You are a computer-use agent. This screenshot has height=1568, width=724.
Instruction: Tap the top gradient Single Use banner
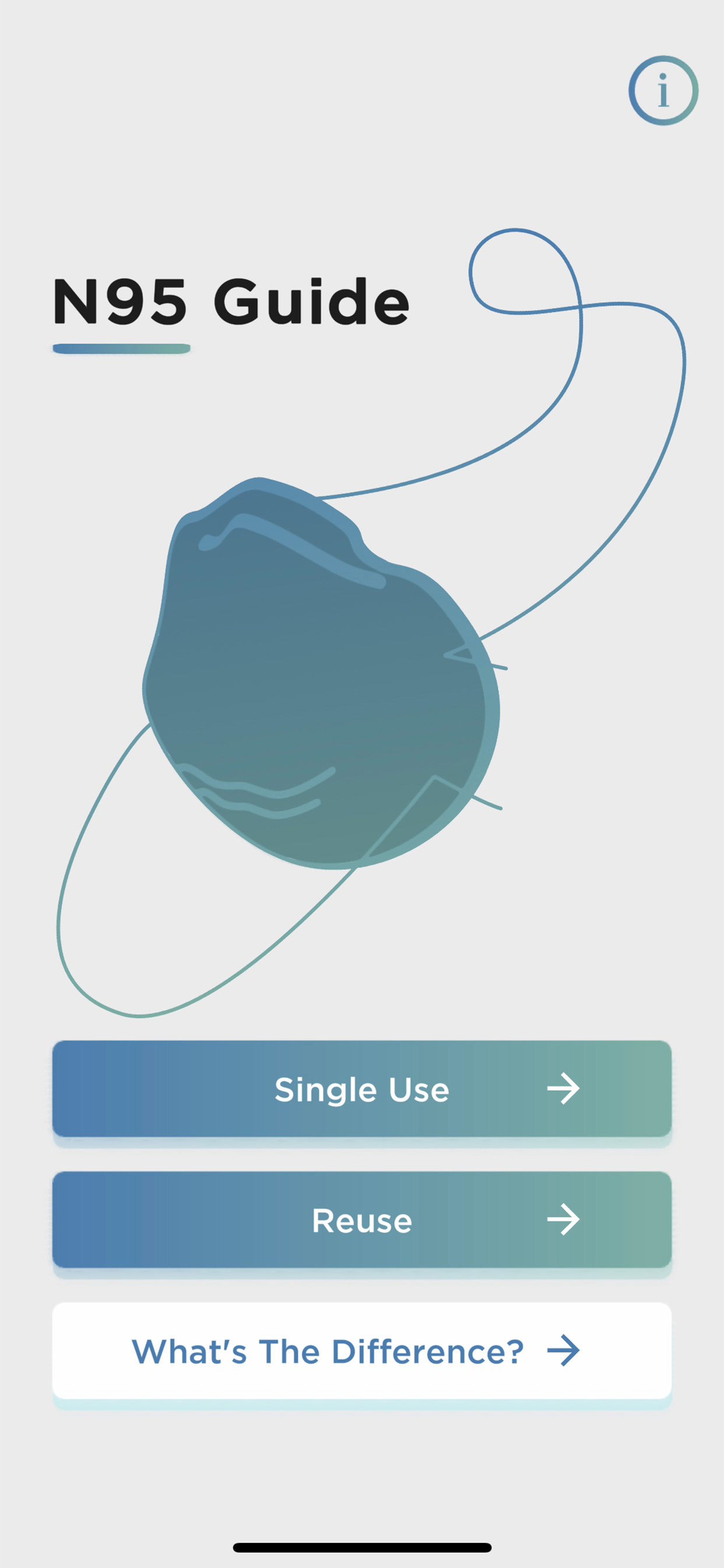tap(362, 1089)
